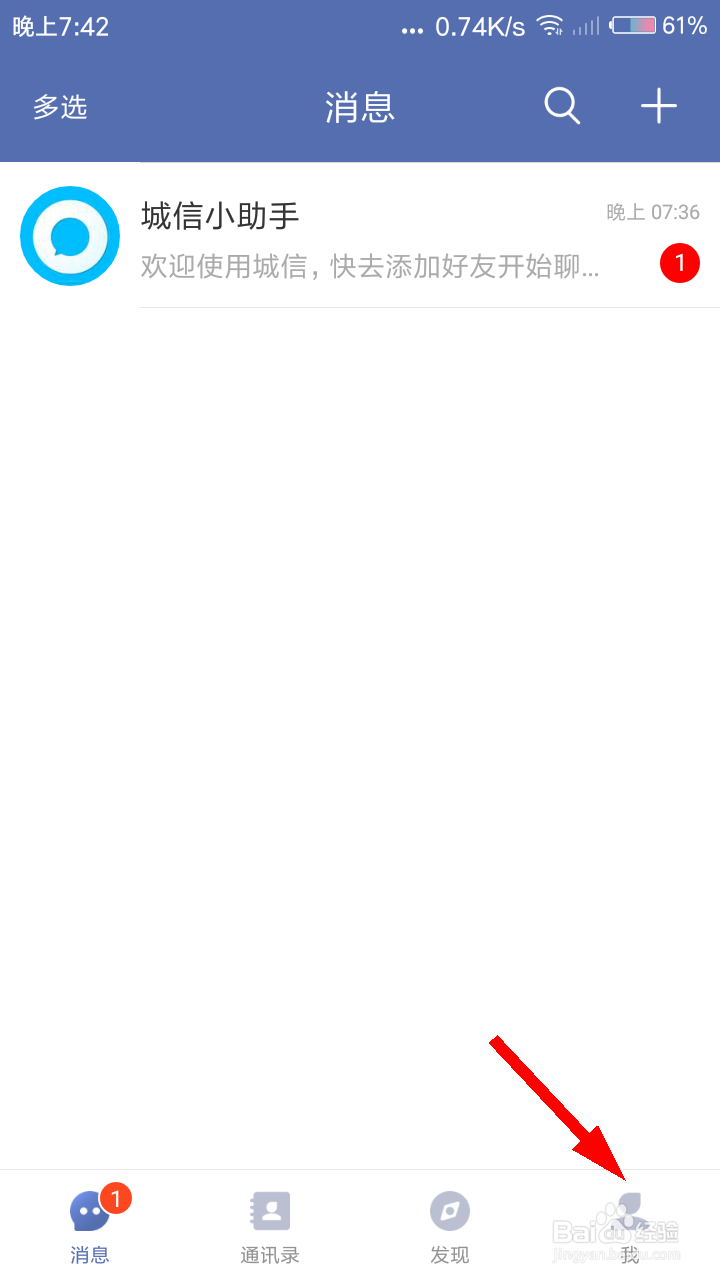Tap the plus icon to add
The width and height of the screenshot is (720, 1280).
pos(659,106)
